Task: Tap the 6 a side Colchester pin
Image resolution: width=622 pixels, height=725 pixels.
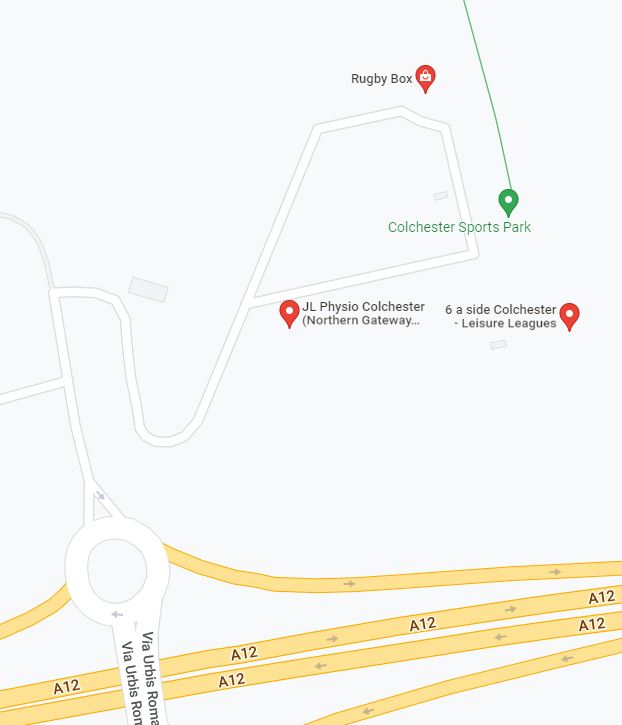Action: (569, 316)
